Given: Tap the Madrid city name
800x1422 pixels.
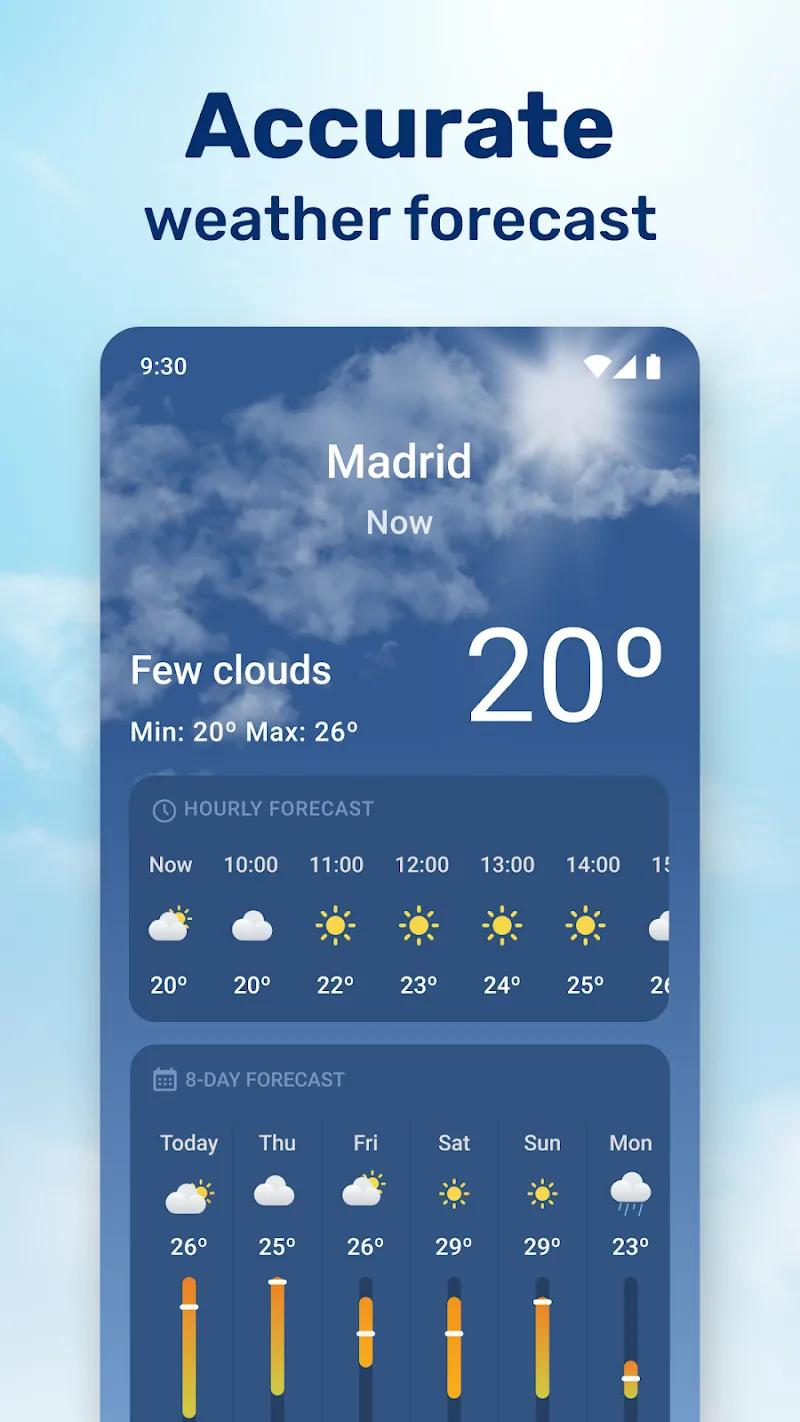Looking at the screenshot, I should point(399,461).
